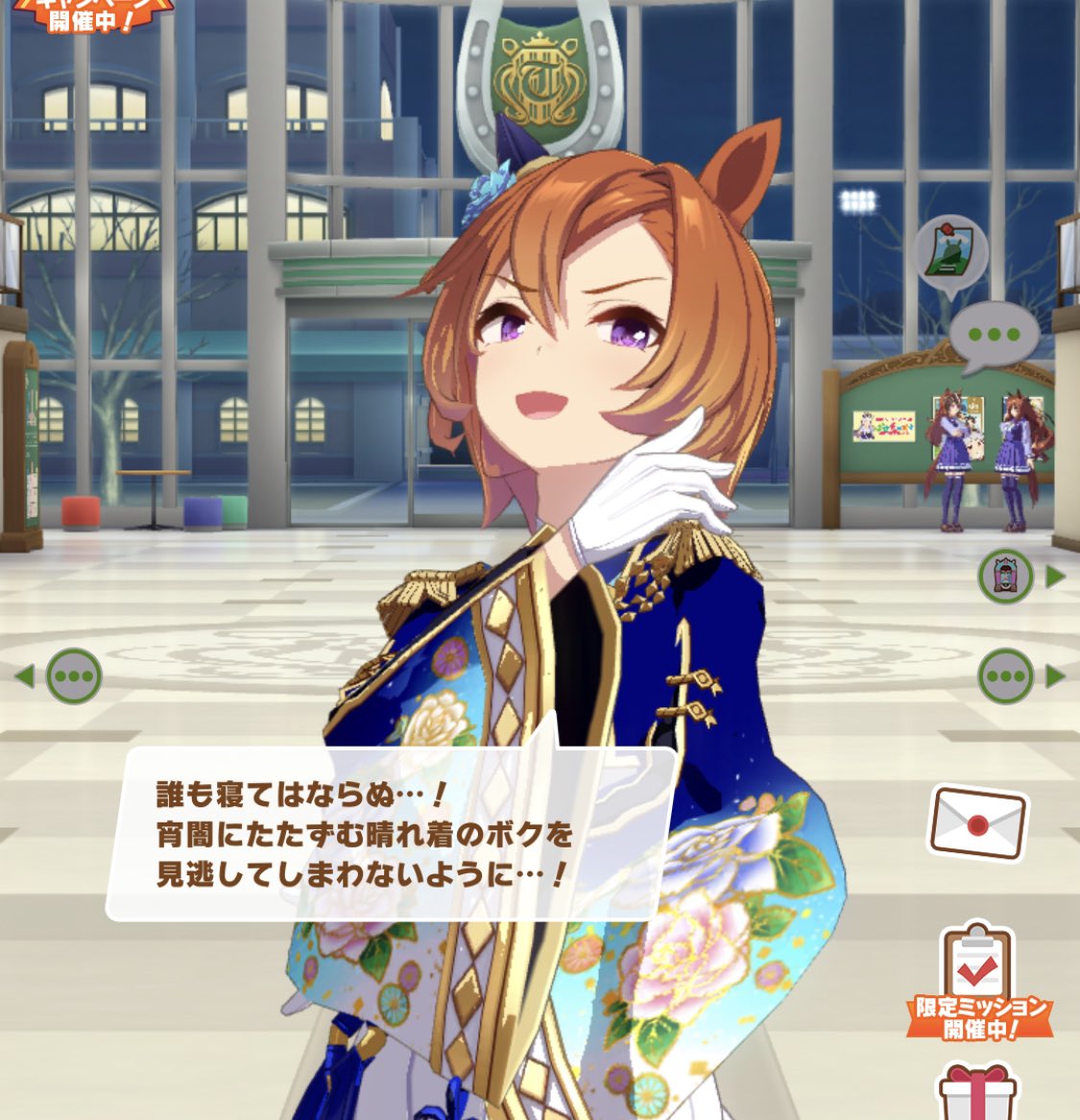Tap the right arrow next to jukebox
This screenshot has height=1120, width=1080.
click(1055, 576)
